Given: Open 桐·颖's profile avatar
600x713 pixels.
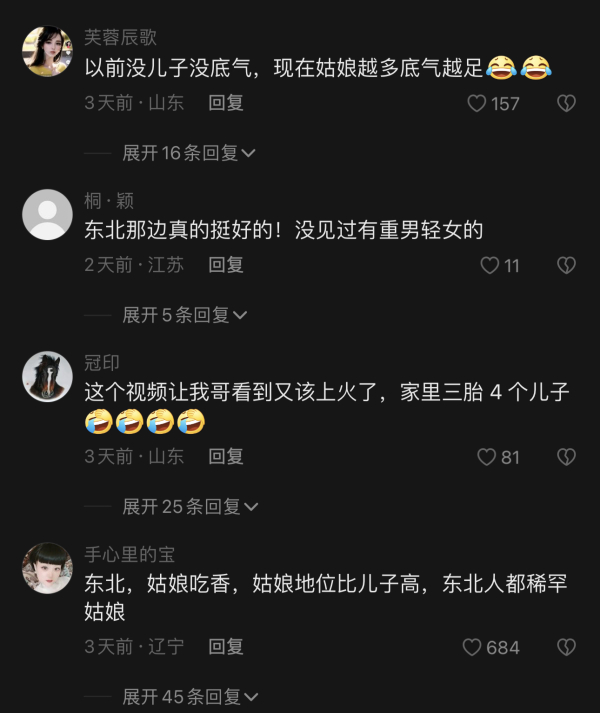Looking at the screenshot, I should pos(47,215).
